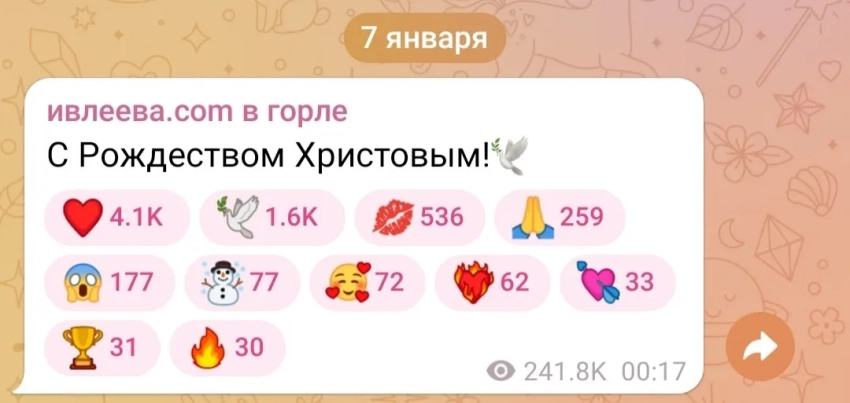
Task: Tap the heart with arrow reaction (33)
Action: tap(614, 283)
